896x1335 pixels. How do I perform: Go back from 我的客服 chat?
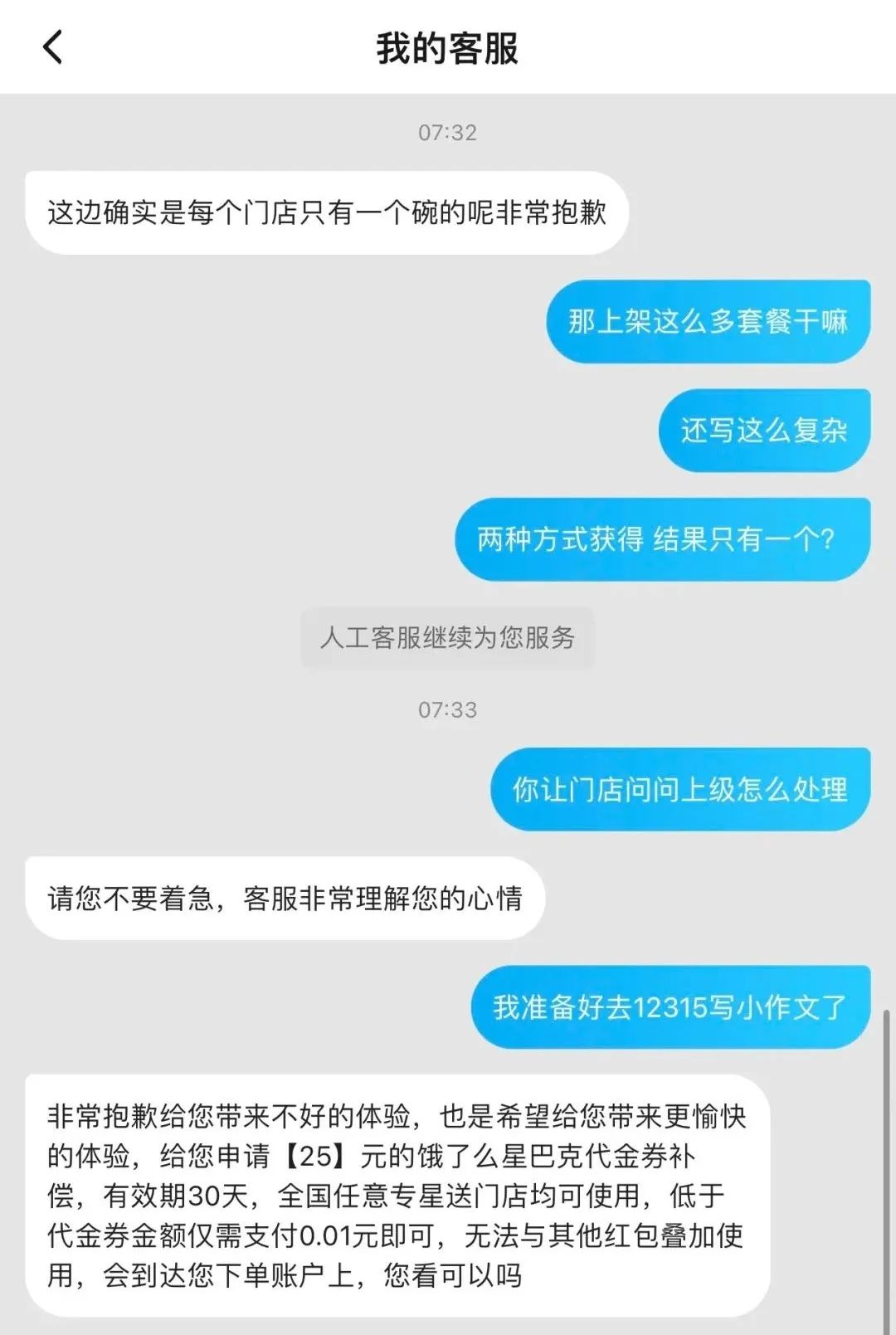pos(53,47)
